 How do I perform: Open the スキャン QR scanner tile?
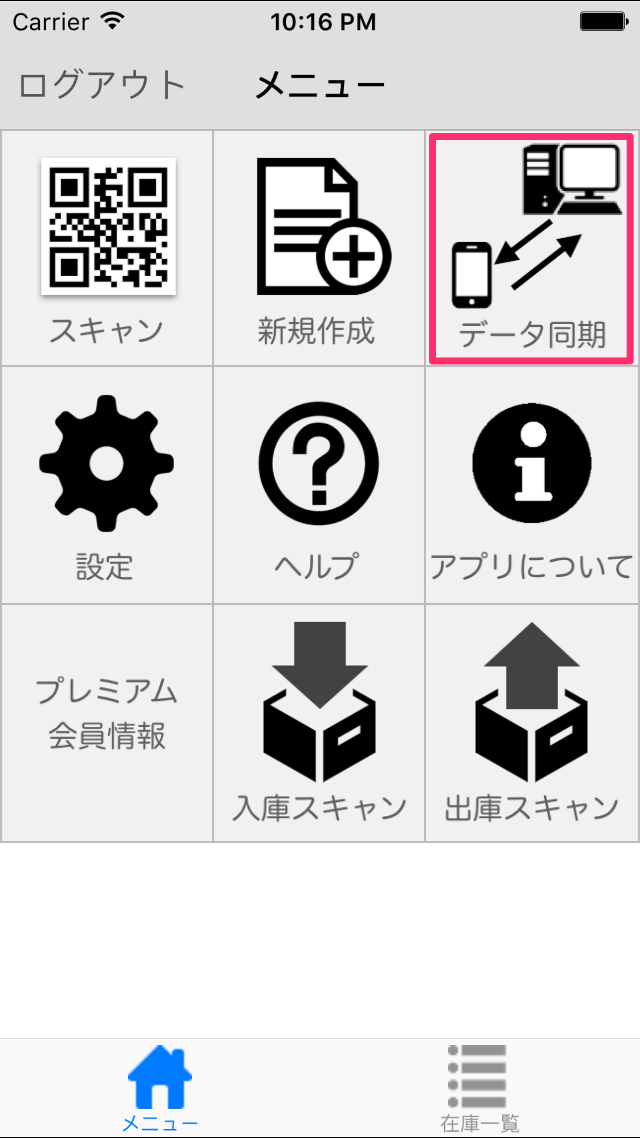tap(107, 248)
